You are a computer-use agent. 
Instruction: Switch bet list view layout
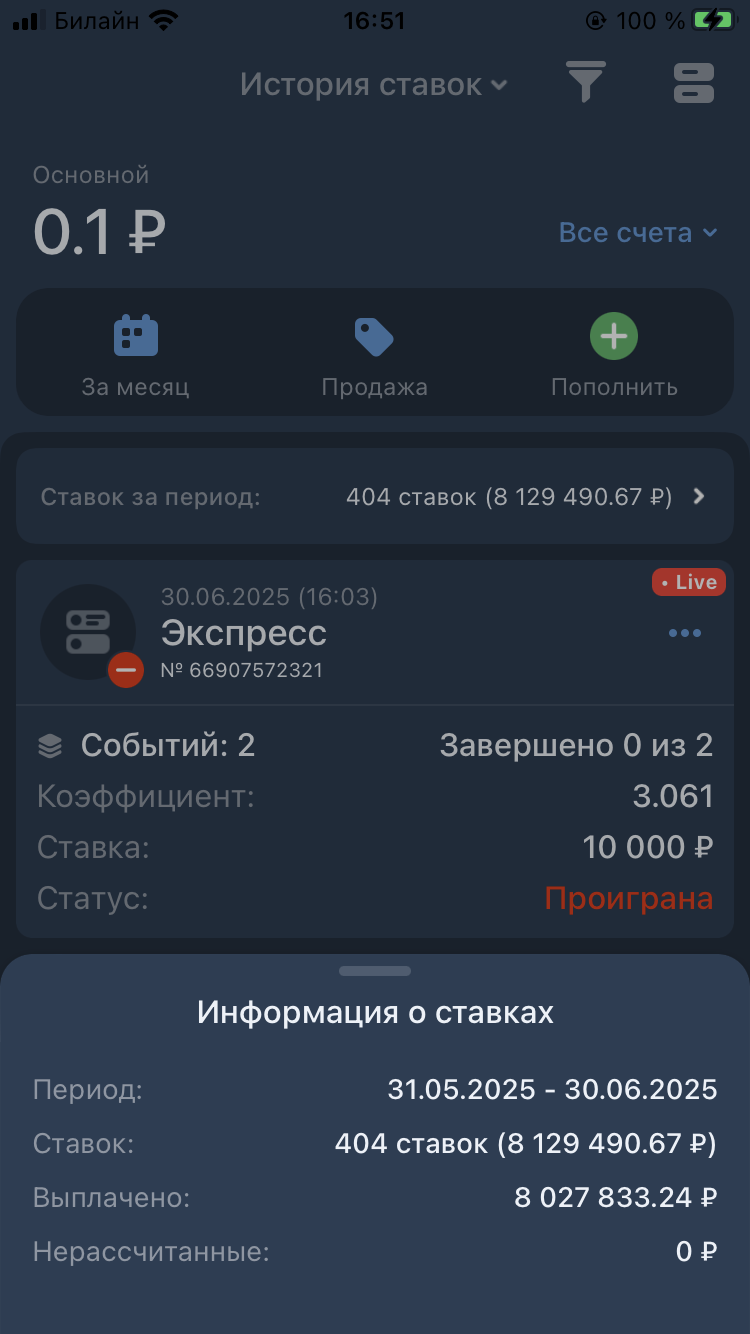point(693,83)
